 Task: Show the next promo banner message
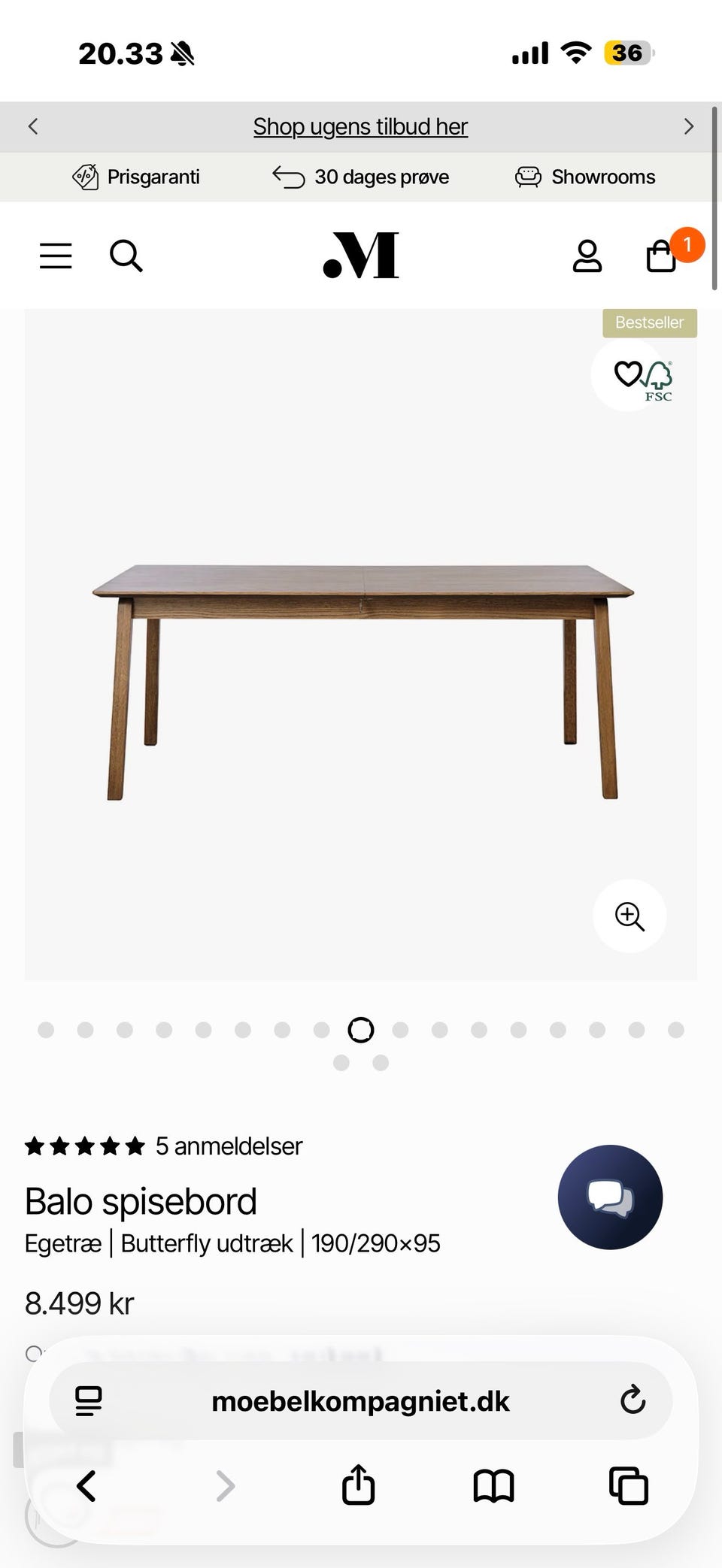(688, 126)
